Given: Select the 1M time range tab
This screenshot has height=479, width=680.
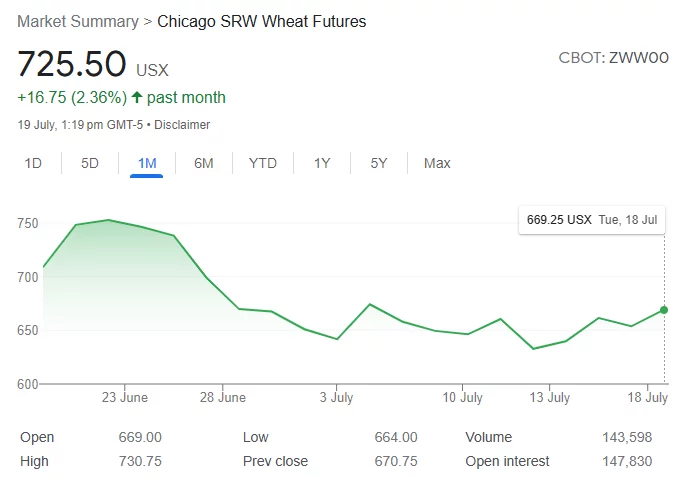Looking at the screenshot, I should [x=147, y=163].
